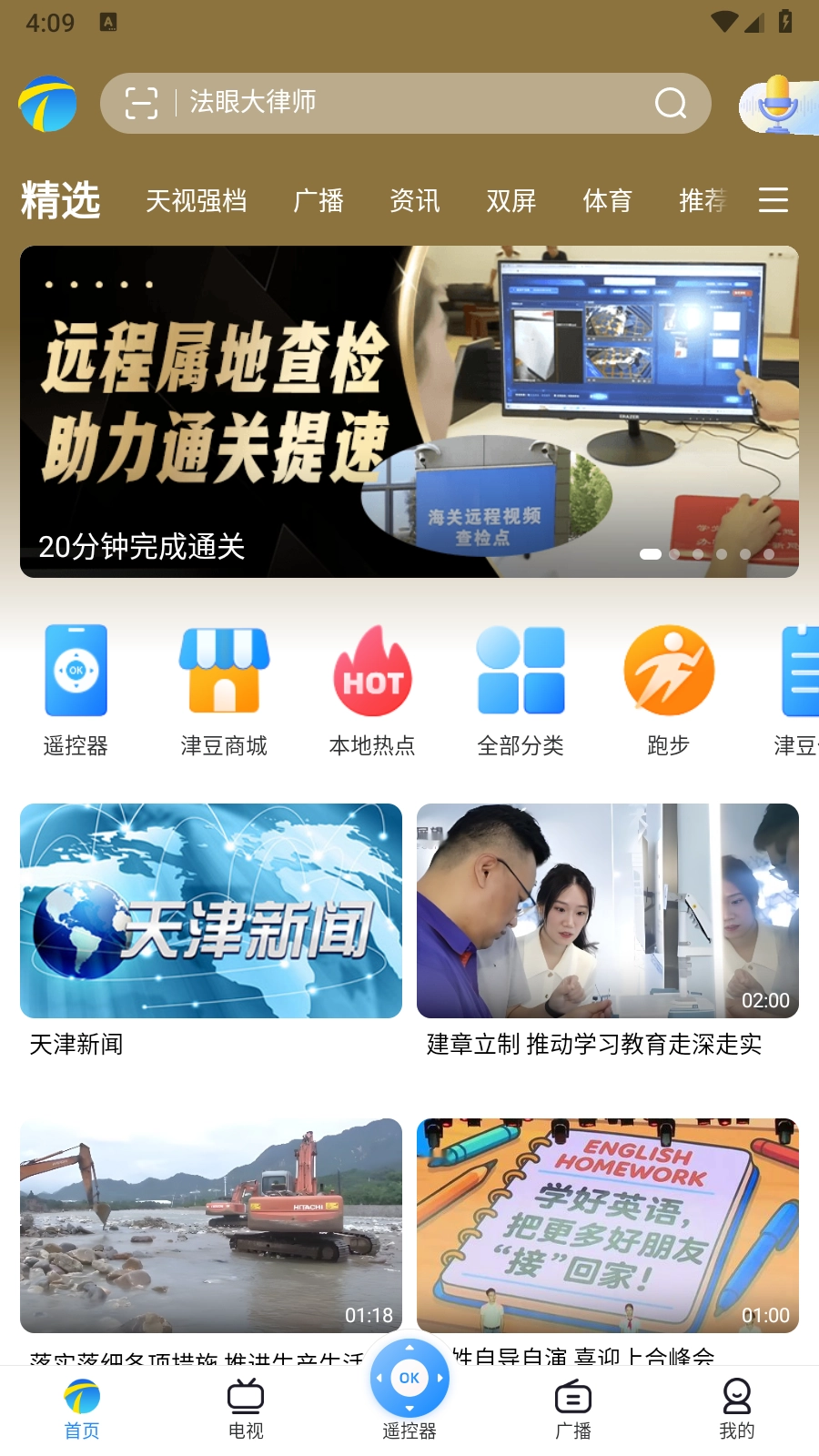This screenshot has width=819, height=1456.
Task: Select the first carousel indicator dot
Action: [650, 553]
